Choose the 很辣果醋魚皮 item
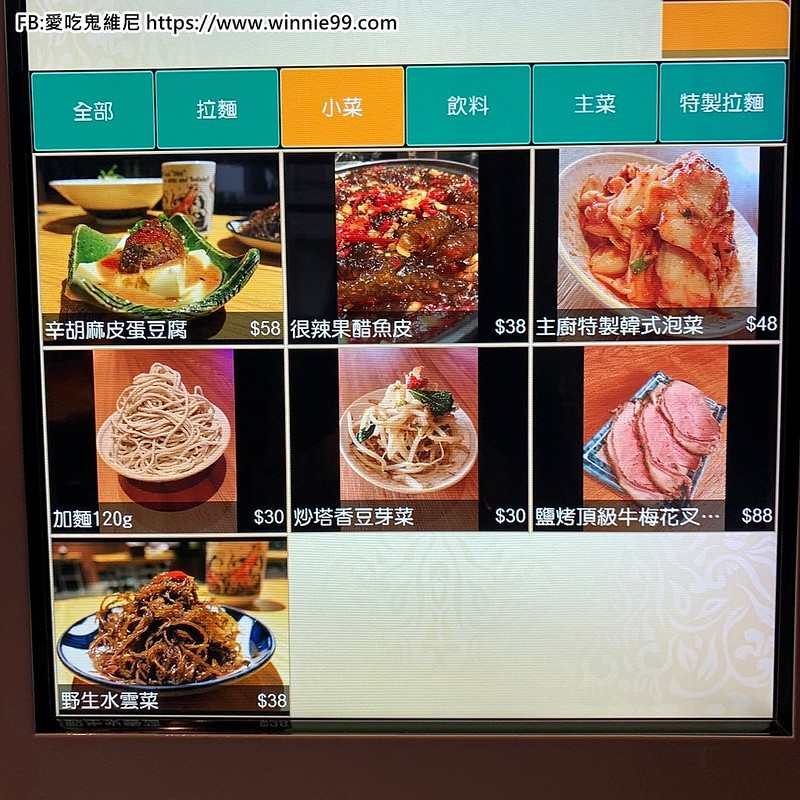Screen dimensions: 800x800 (407, 245)
